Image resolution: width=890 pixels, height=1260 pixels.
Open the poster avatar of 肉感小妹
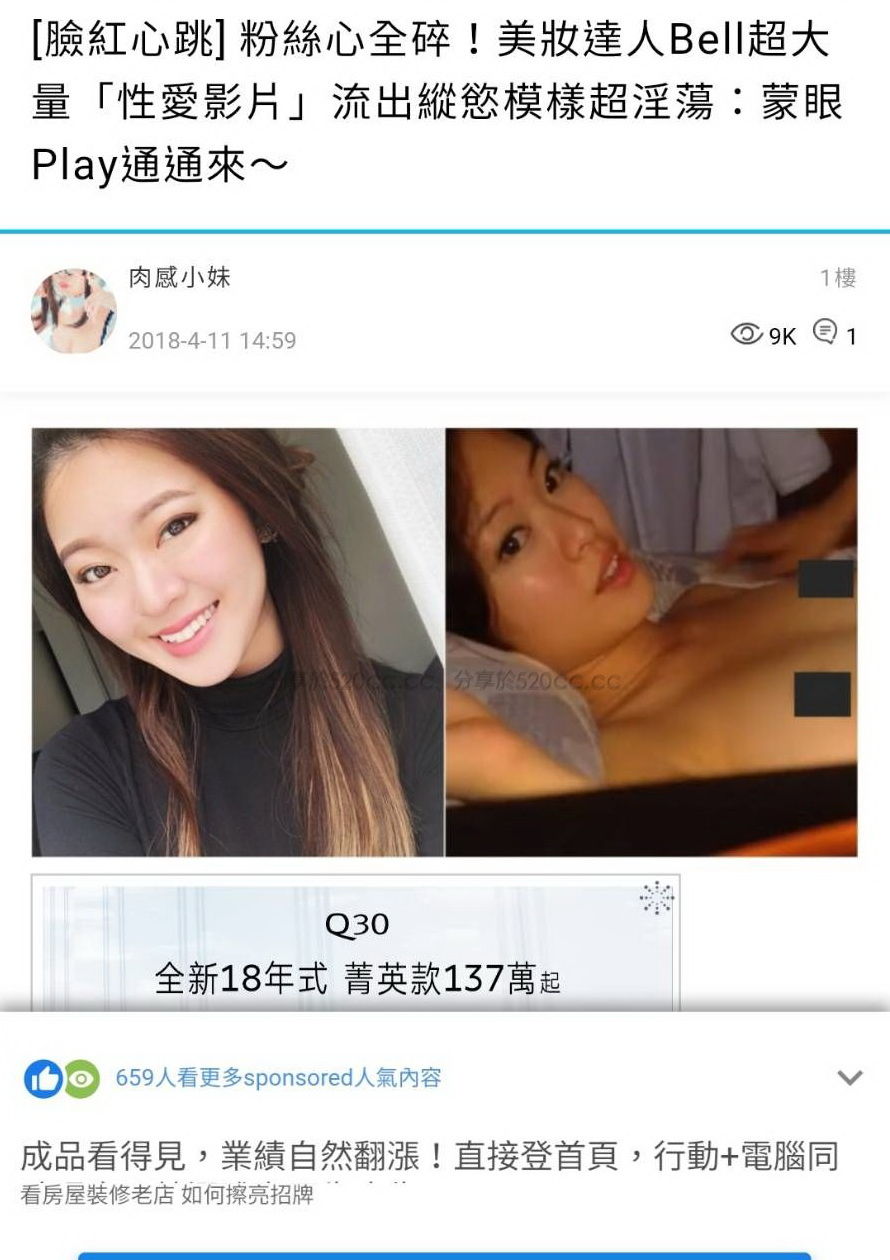(x=74, y=311)
